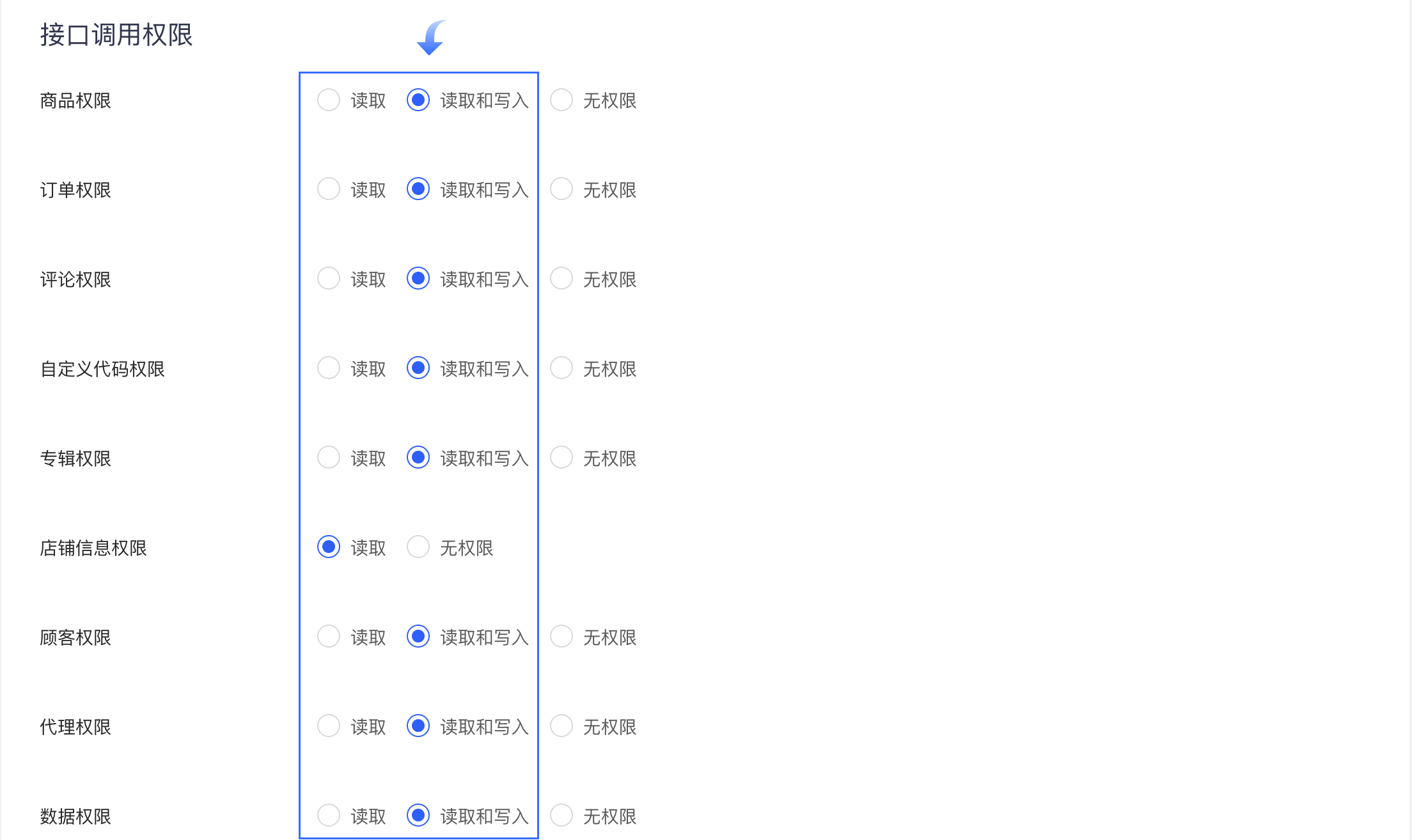The width and height of the screenshot is (1412, 840).
Task: Set 自定义代码权限 to 无权限
Action: click(x=561, y=369)
